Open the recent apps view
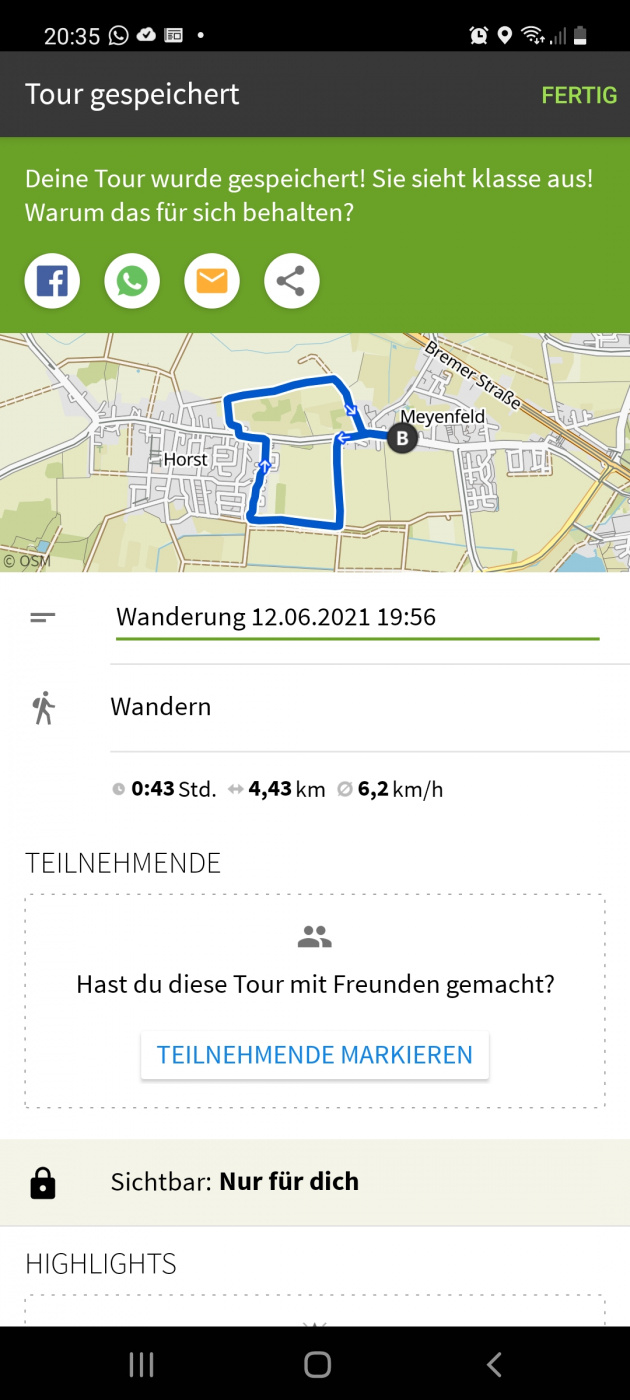 pyautogui.click(x=141, y=1364)
